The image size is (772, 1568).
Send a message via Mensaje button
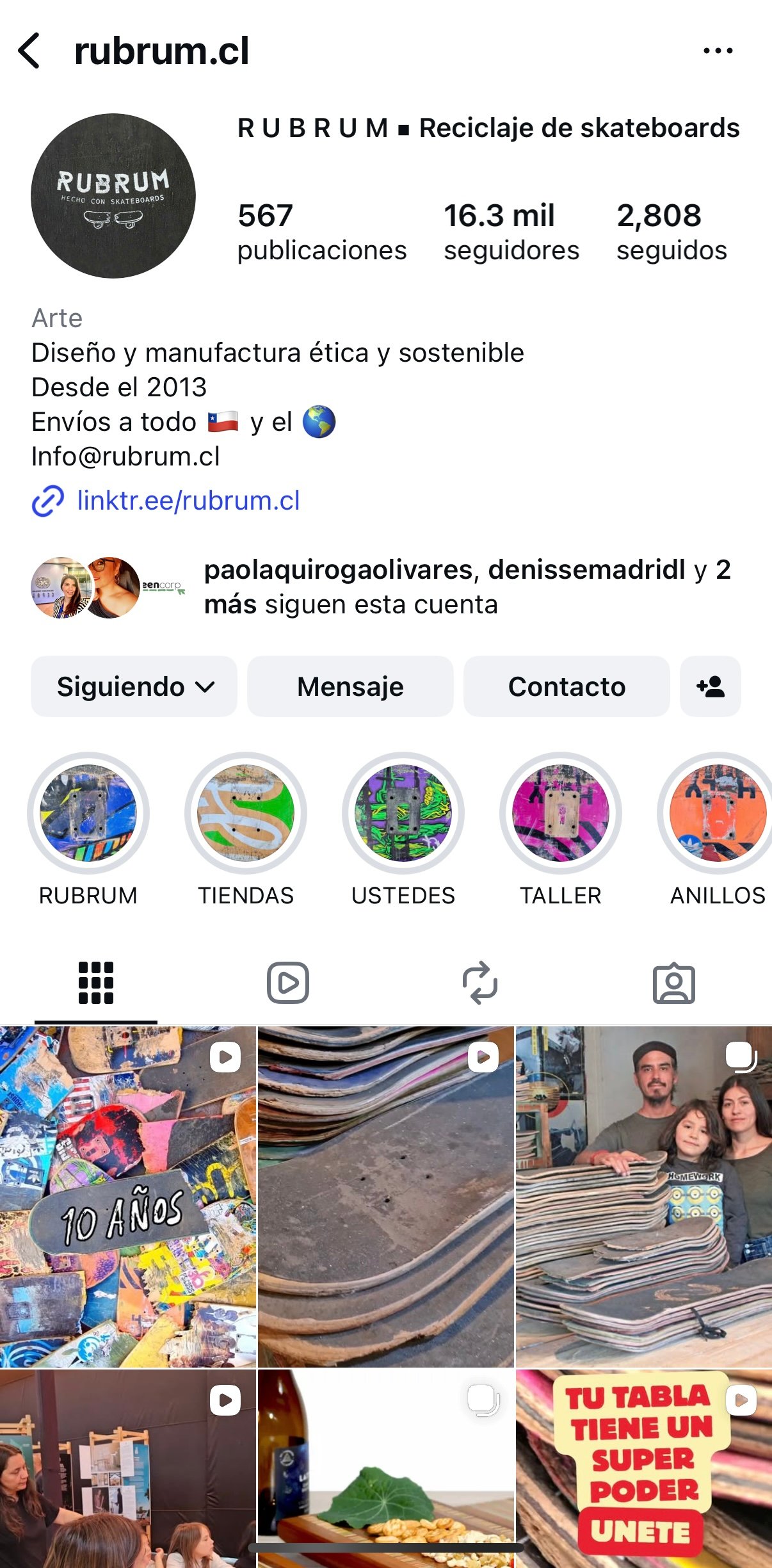(x=350, y=686)
